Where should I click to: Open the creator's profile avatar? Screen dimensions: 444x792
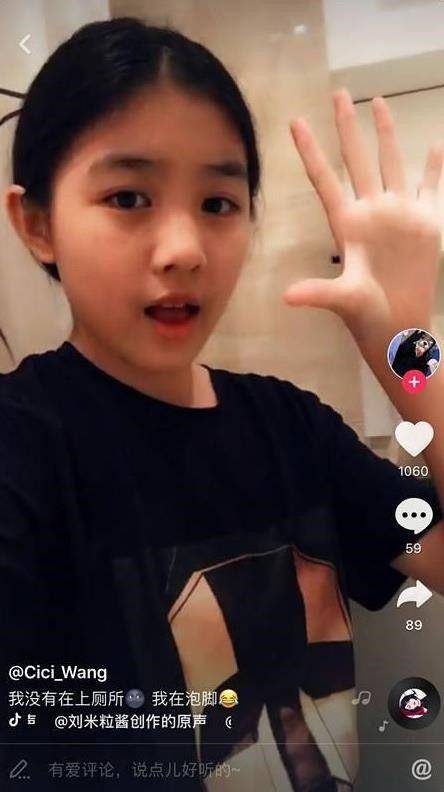click(414, 354)
